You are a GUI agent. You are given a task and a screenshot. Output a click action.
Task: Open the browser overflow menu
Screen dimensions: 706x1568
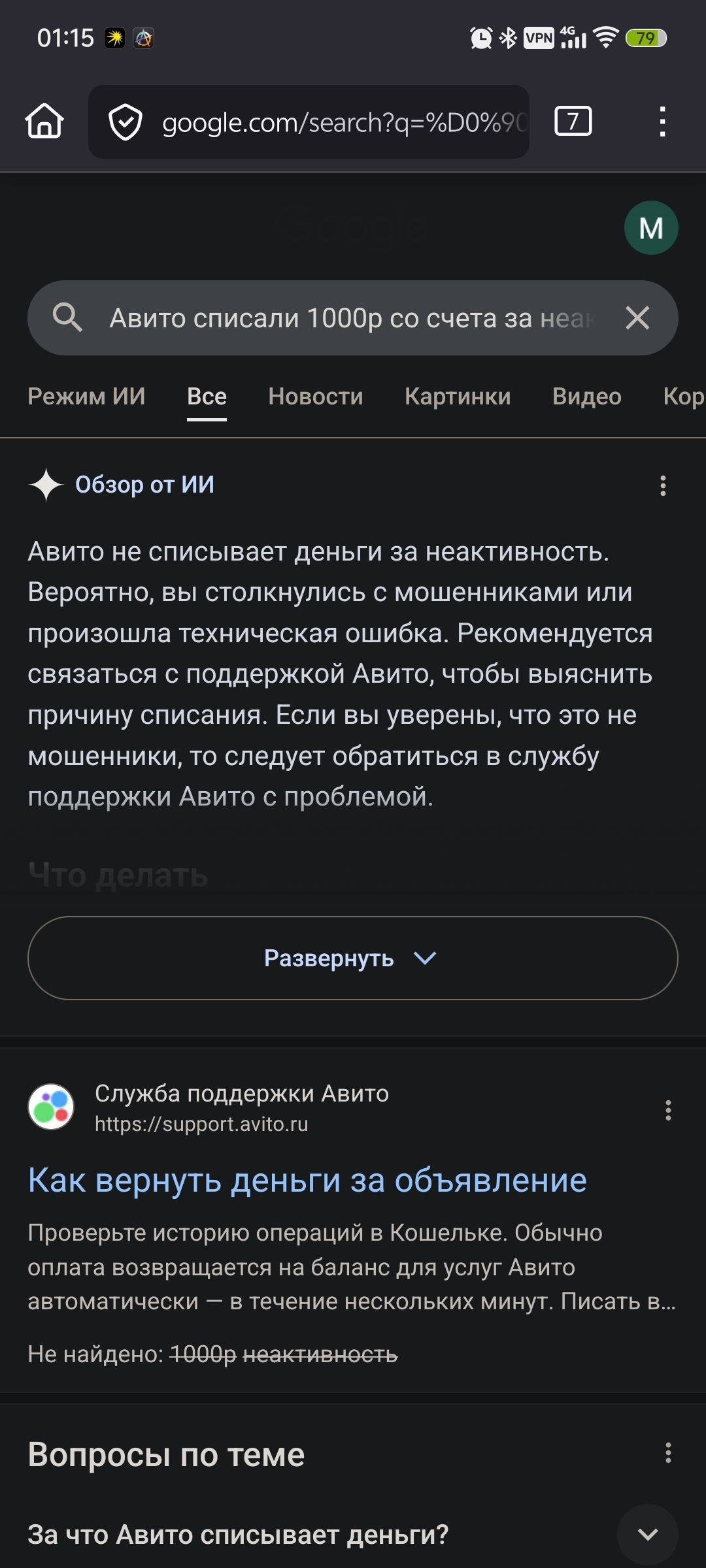coord(662,122)
